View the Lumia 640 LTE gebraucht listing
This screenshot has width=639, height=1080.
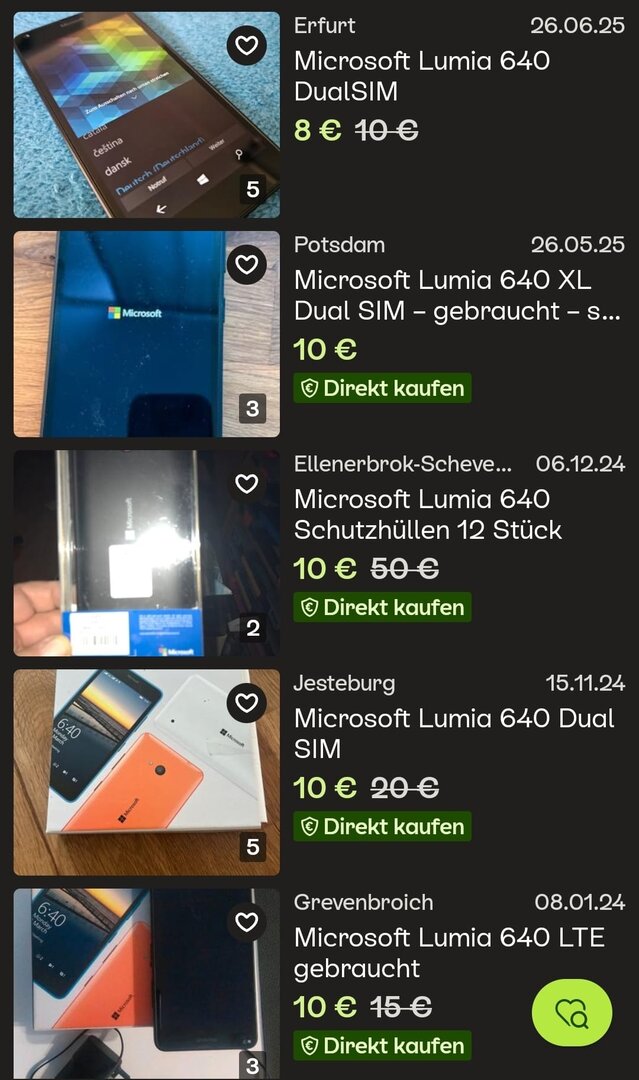pyautogui.click(x=448, y=952)
